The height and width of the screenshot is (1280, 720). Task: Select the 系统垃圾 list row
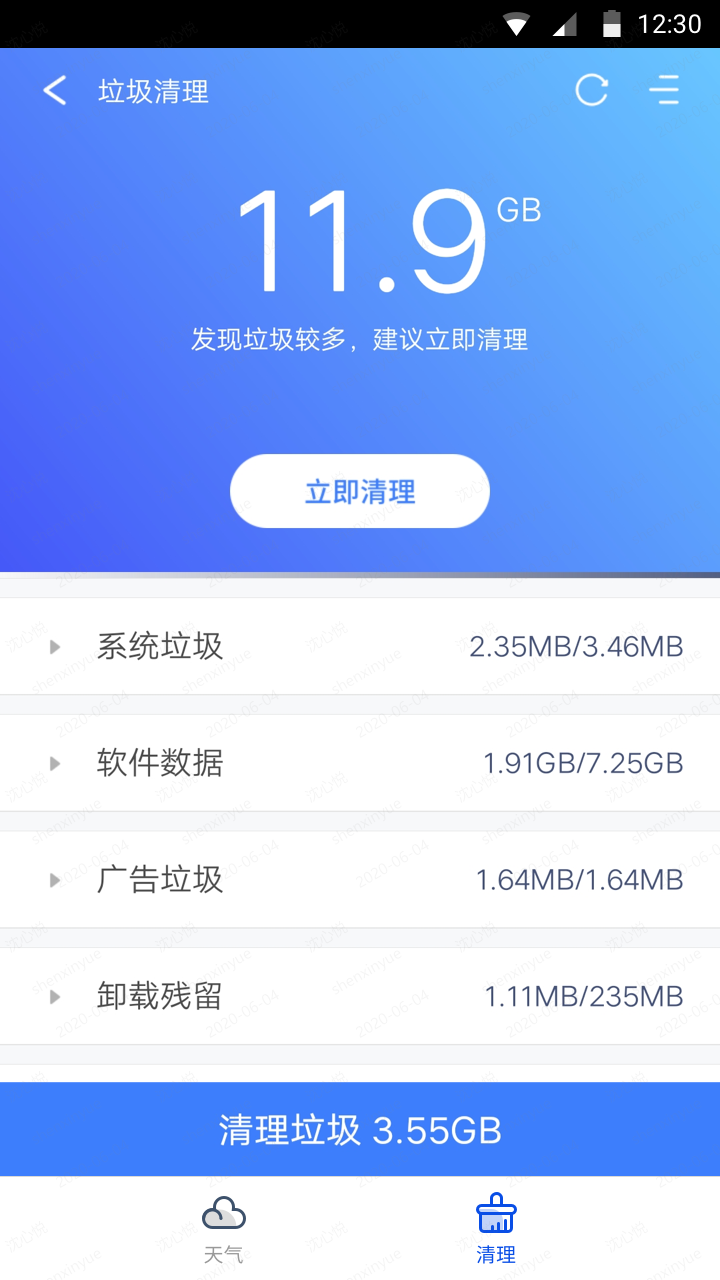pyautogui.click(x=360, y=647)
